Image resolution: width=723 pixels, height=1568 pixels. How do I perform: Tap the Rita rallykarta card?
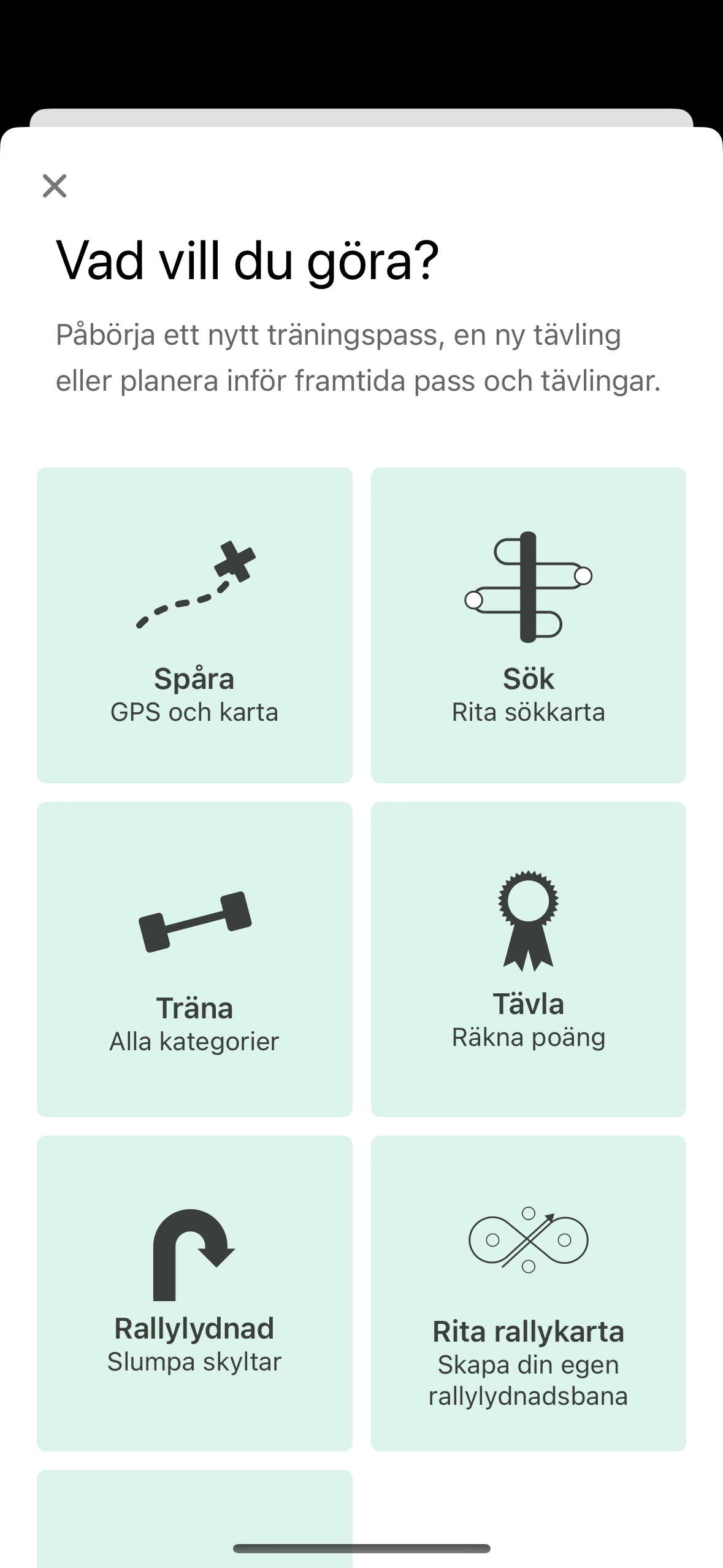pyautogui.click(x=528, y=1293)
